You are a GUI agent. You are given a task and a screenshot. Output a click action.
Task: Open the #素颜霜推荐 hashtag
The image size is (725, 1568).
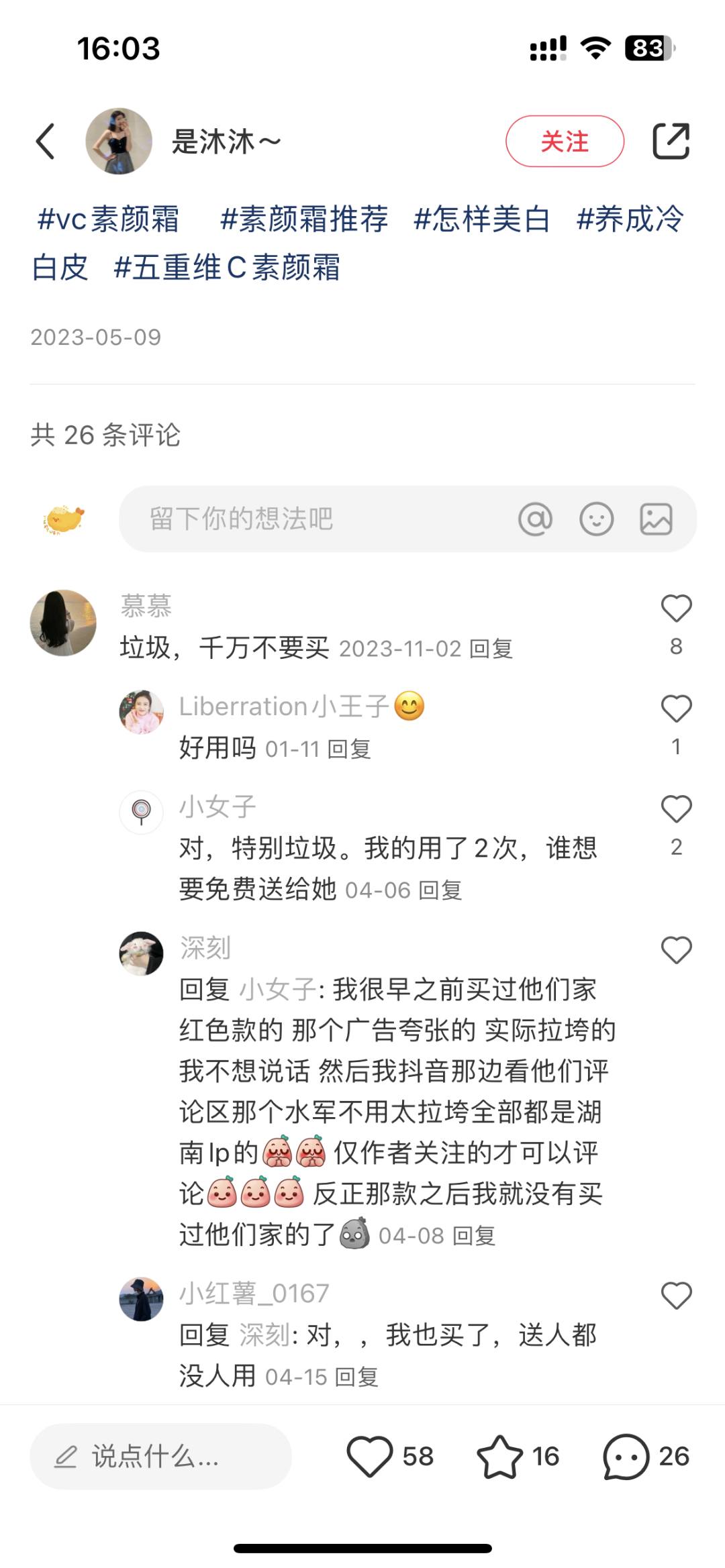304,219
